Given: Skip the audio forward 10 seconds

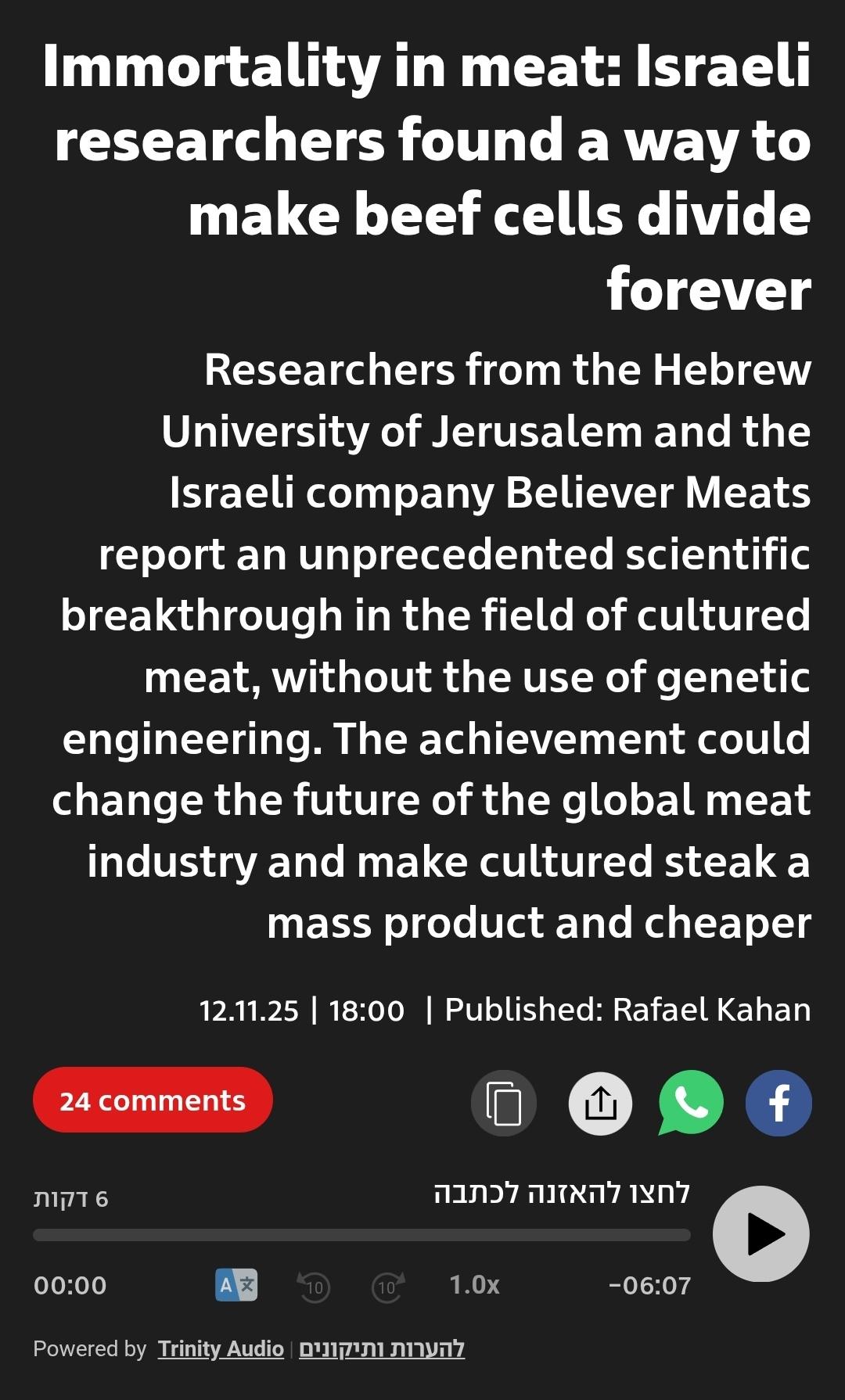Looking at the screenshot, I should click(387, 1287).
